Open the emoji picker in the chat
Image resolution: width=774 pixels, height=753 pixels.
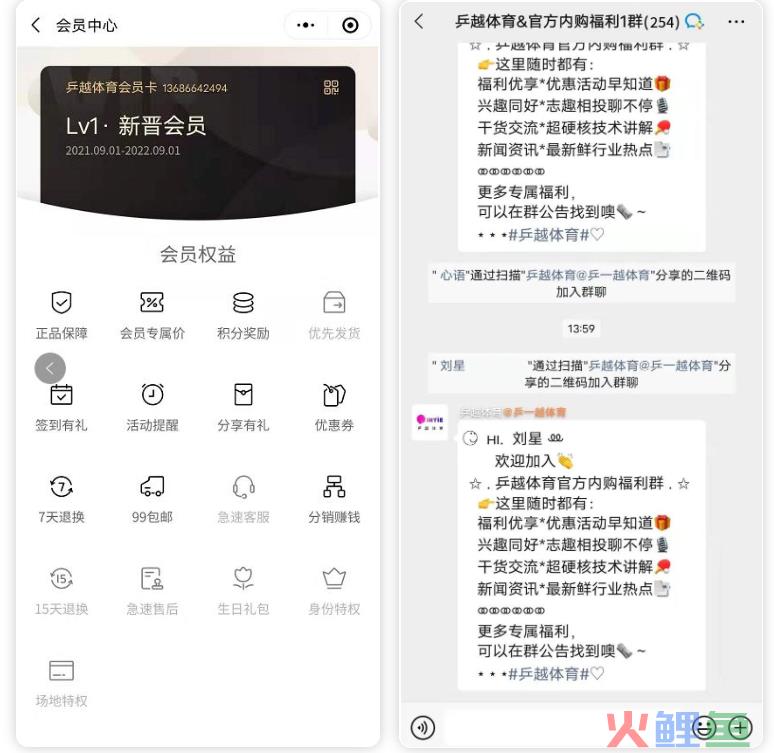pos(704,727)
